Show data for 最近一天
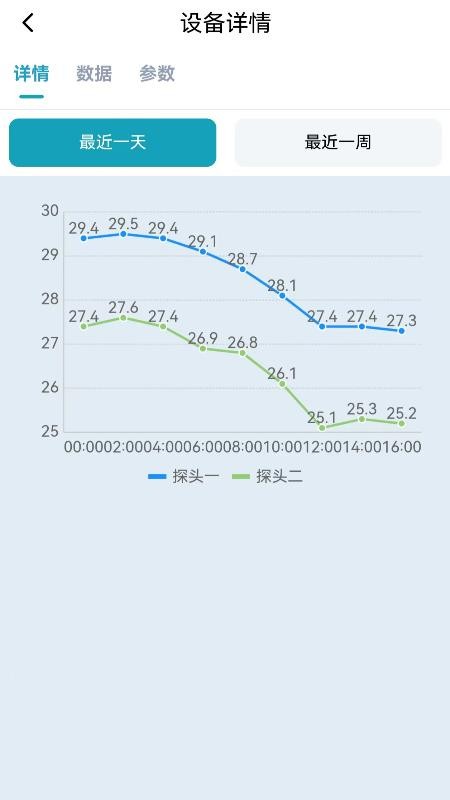450x800 pixels. click(x=113, y=142)
